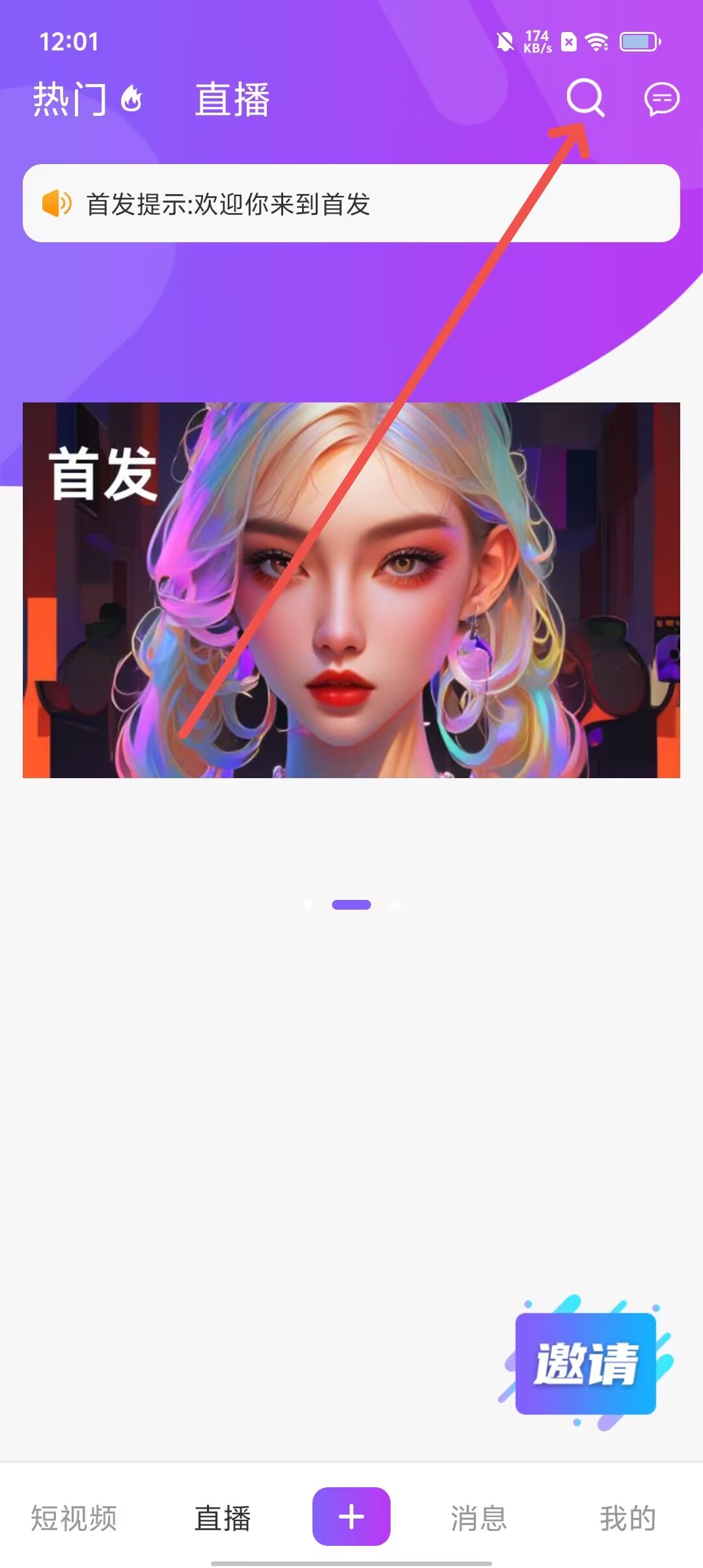Open the search magnifier icon
Image resolution: width=703 pixels, height=1568 pixels.
point(585,98)
